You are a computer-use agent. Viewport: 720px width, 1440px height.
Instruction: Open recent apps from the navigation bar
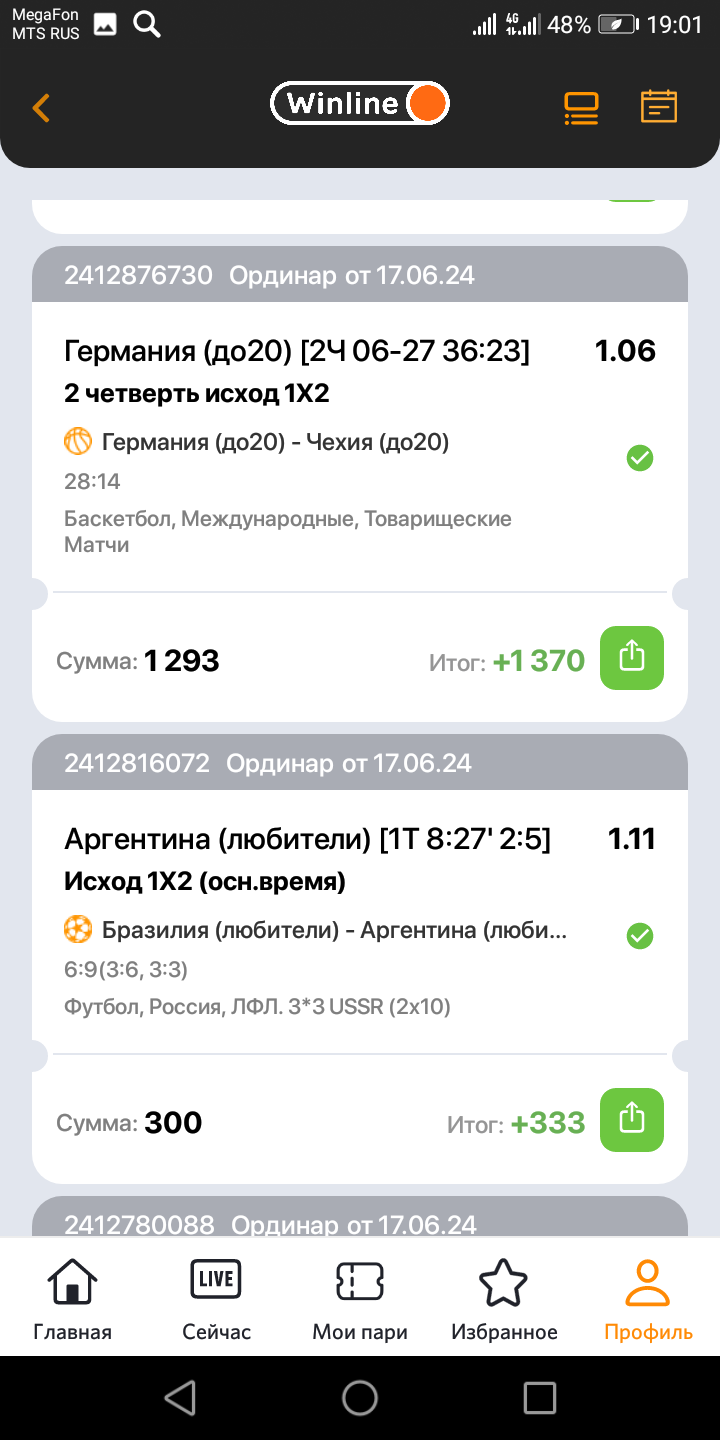(540, 1398)
